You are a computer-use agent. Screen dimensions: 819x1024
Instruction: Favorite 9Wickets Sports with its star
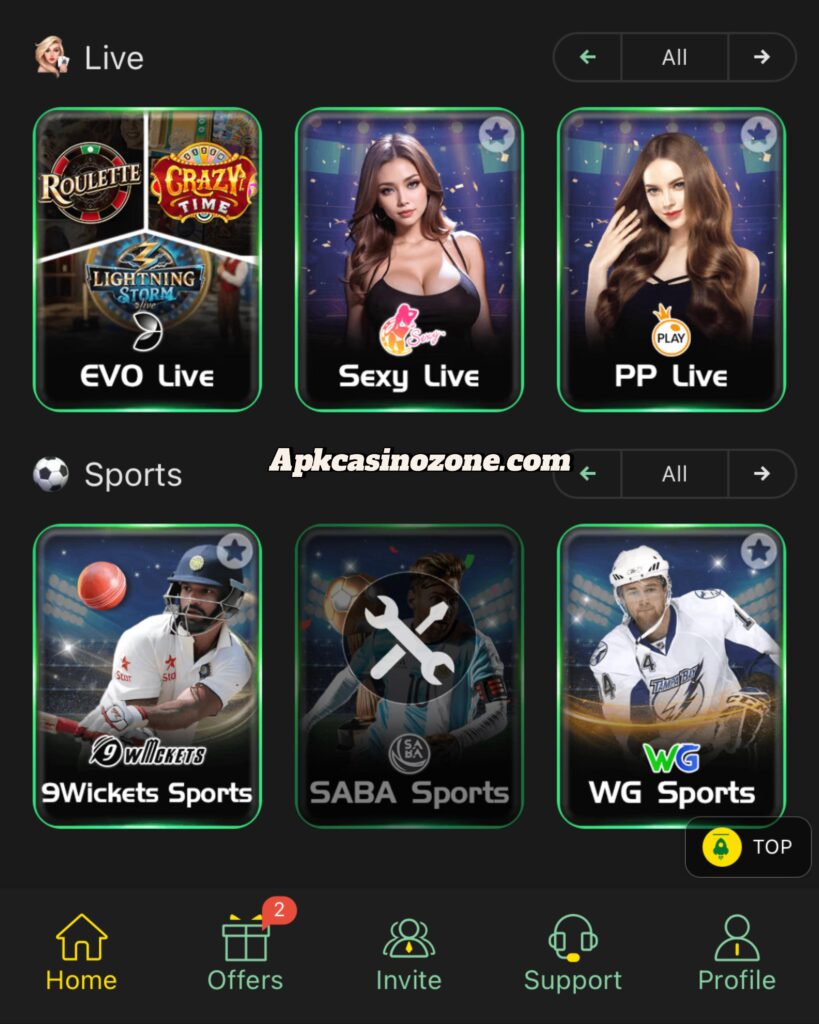click(235, 550)
